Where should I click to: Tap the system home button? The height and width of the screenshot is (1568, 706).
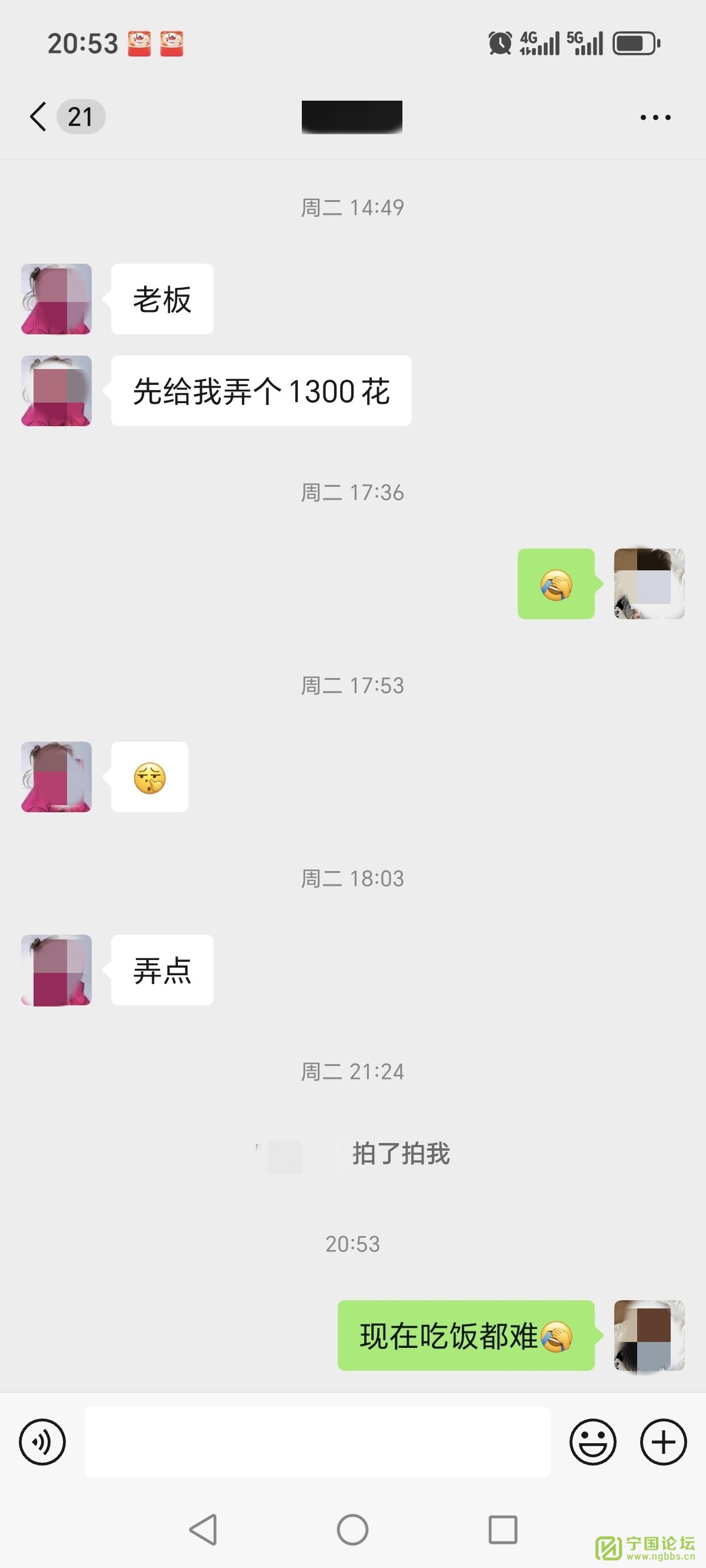tap(352, 1529)
